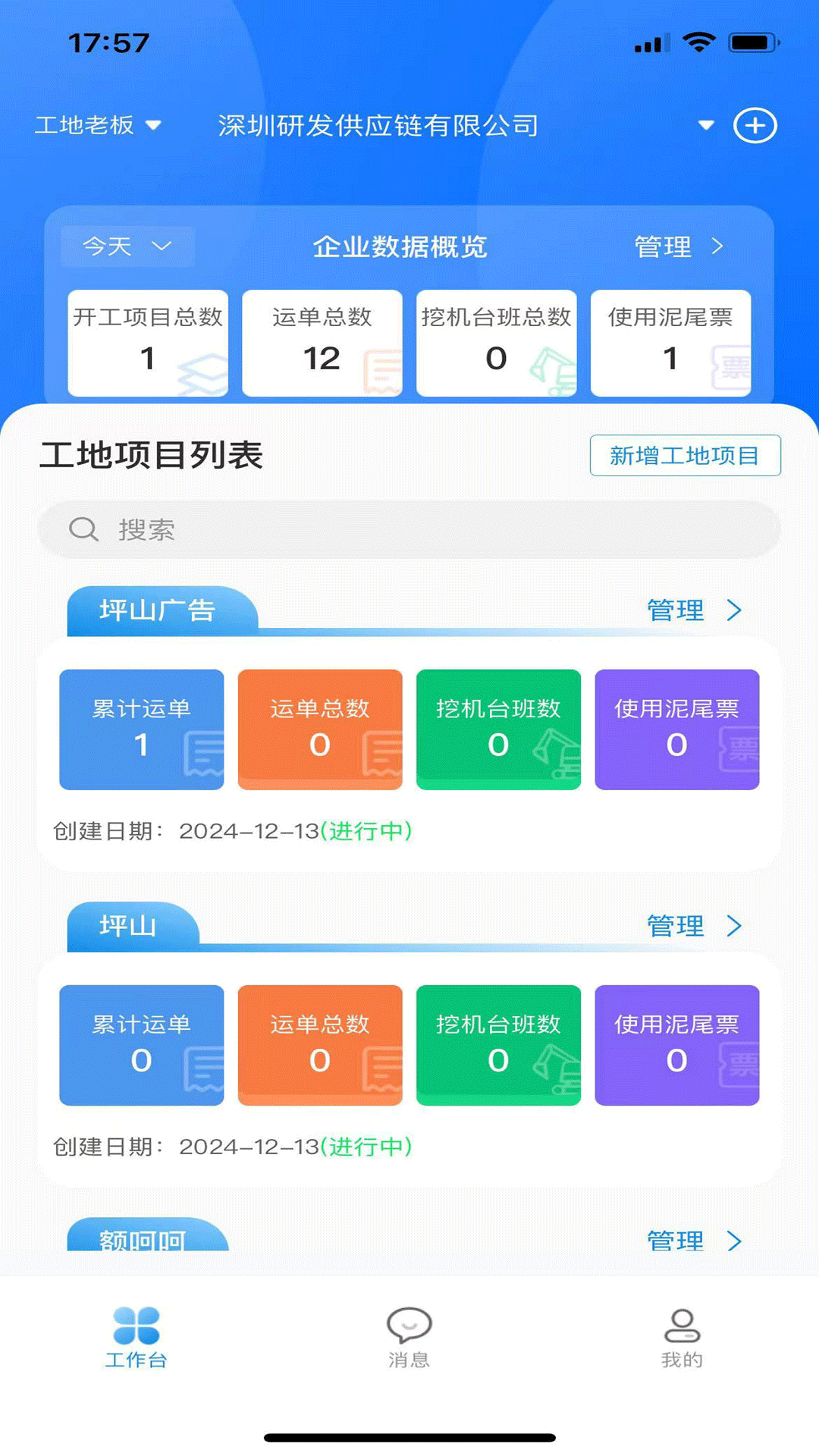Click the search magnifier icon
Viewport: 819px width, 1456px height.
83,529
